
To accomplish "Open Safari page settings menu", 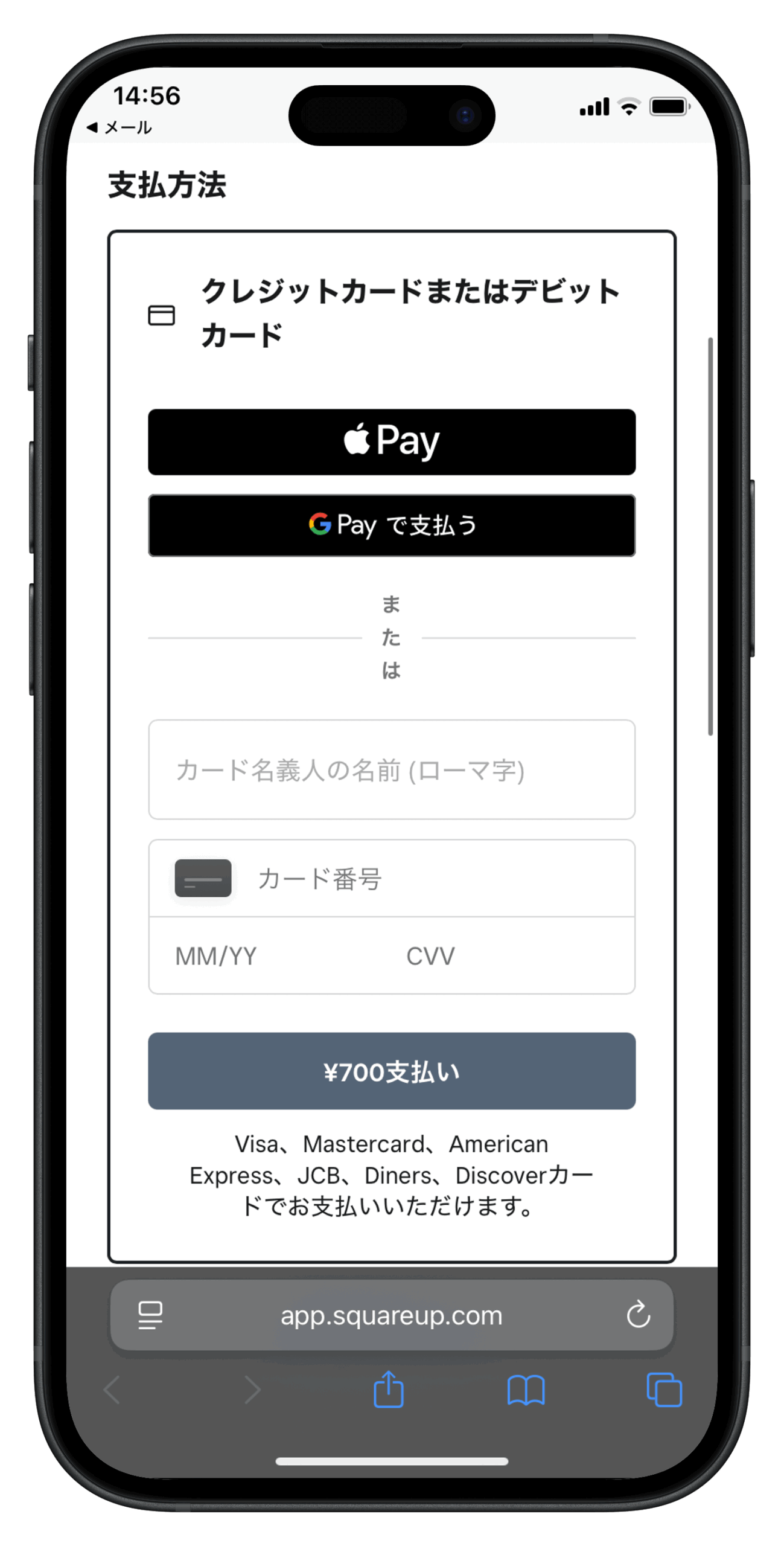I will [150, 1315].
